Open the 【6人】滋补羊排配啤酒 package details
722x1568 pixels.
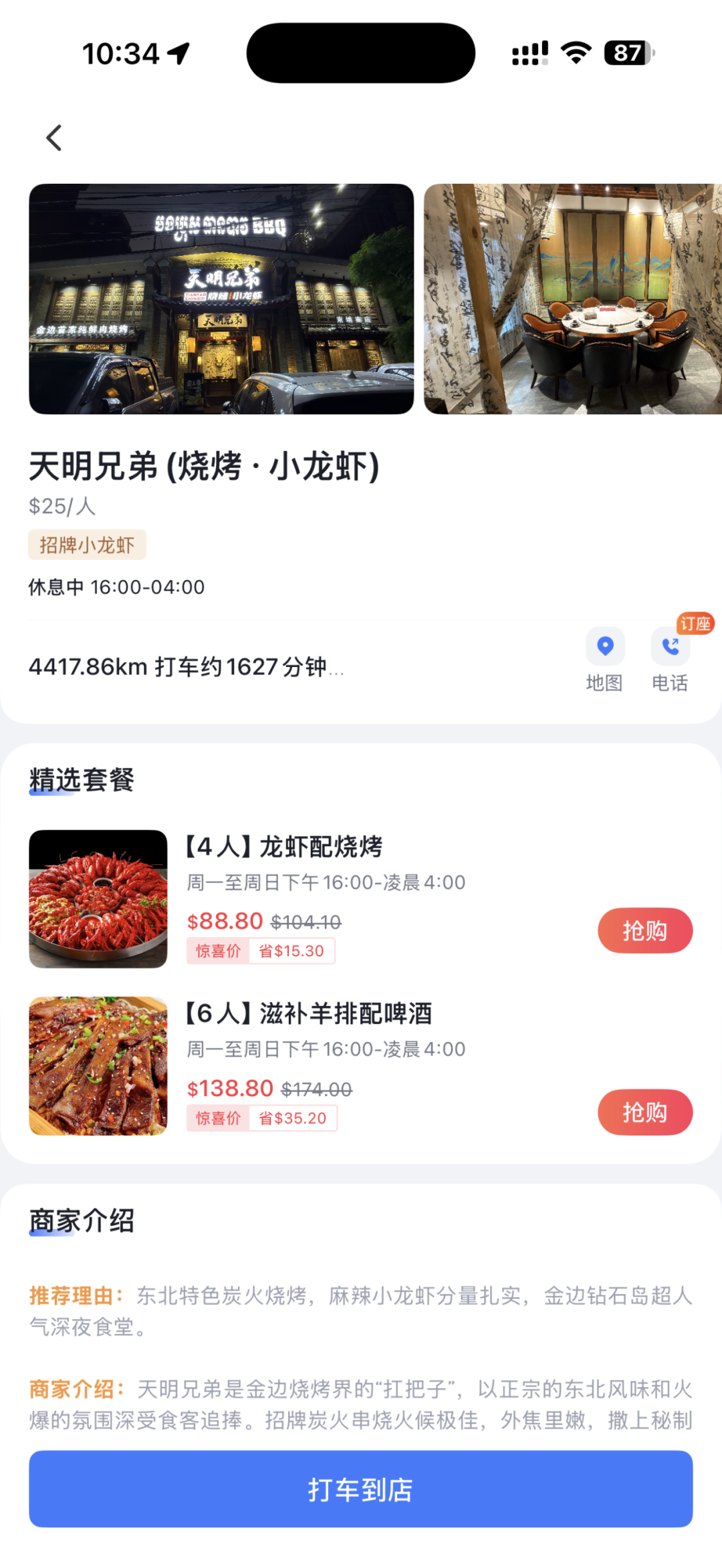click(x=308, y=1014)
